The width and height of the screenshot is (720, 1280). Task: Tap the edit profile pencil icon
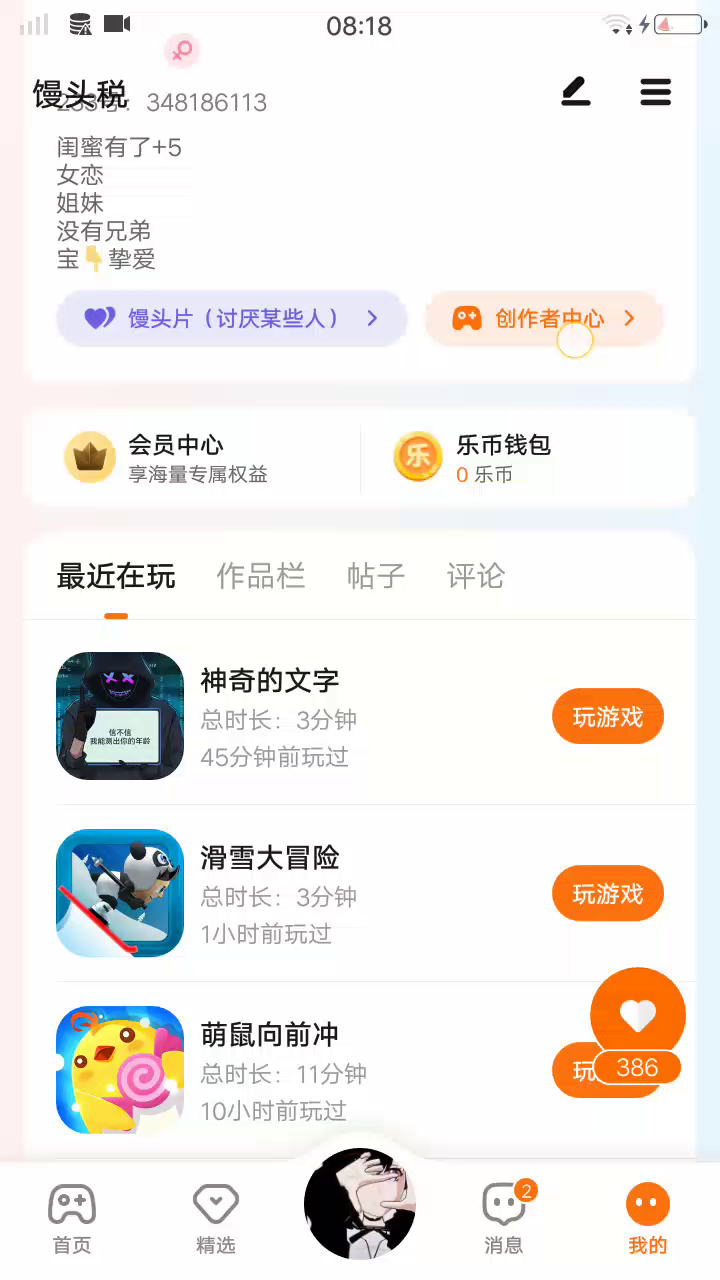pos(576,93)
